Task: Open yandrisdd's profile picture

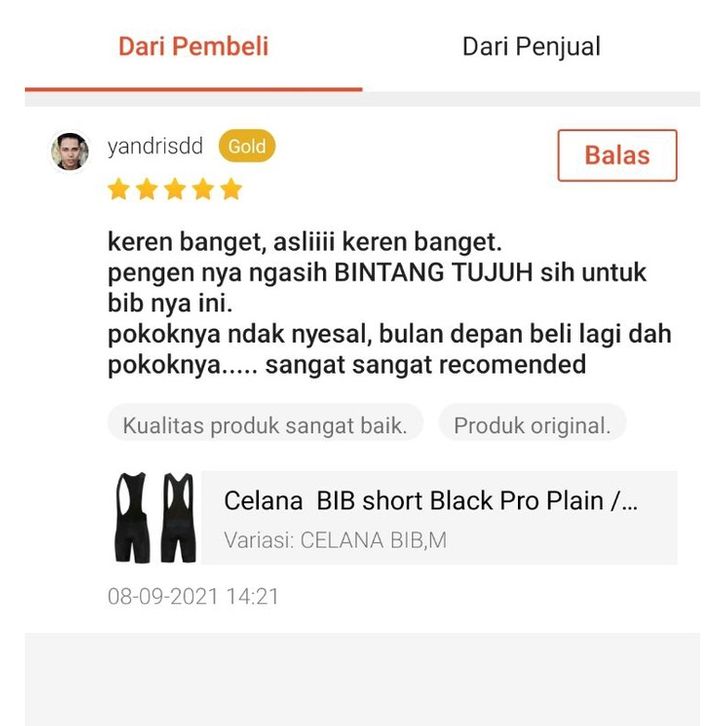Action: tap(70, 150)
